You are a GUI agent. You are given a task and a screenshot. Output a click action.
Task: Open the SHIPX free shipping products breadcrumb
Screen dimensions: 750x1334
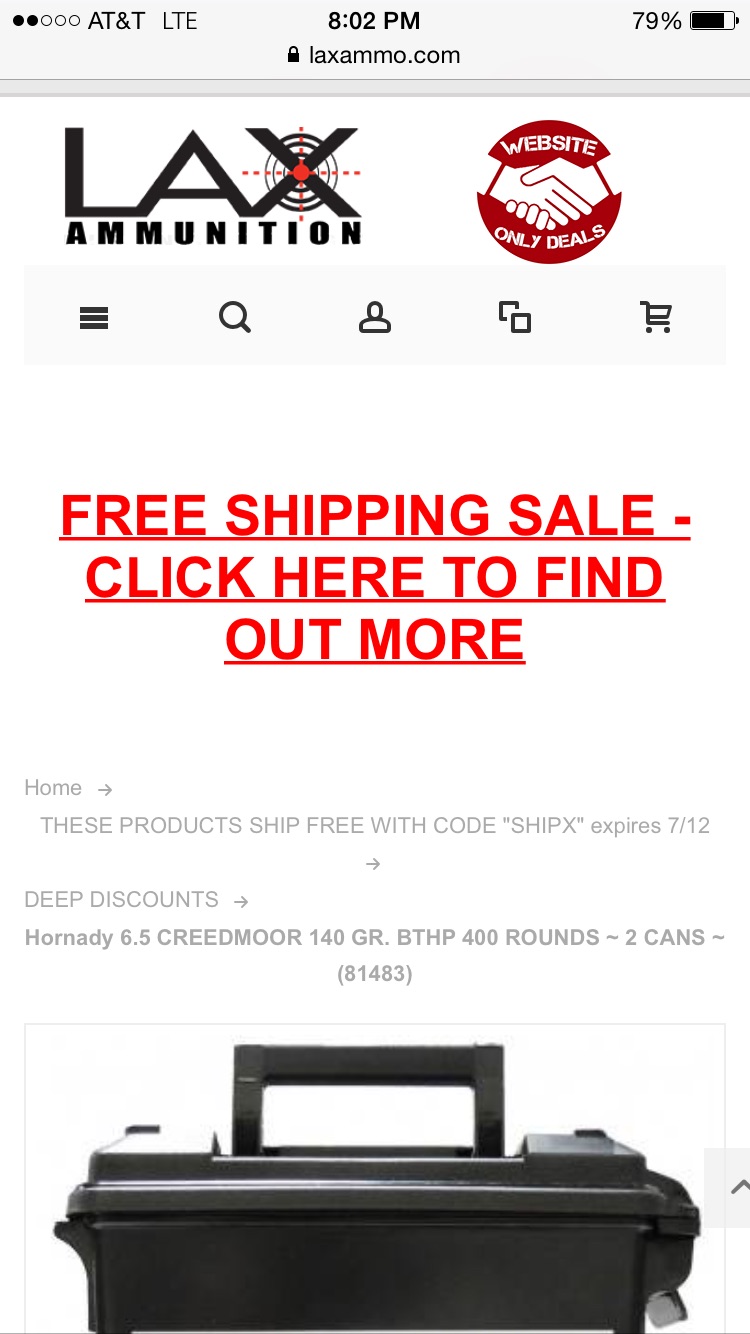(x=375, y=826)
